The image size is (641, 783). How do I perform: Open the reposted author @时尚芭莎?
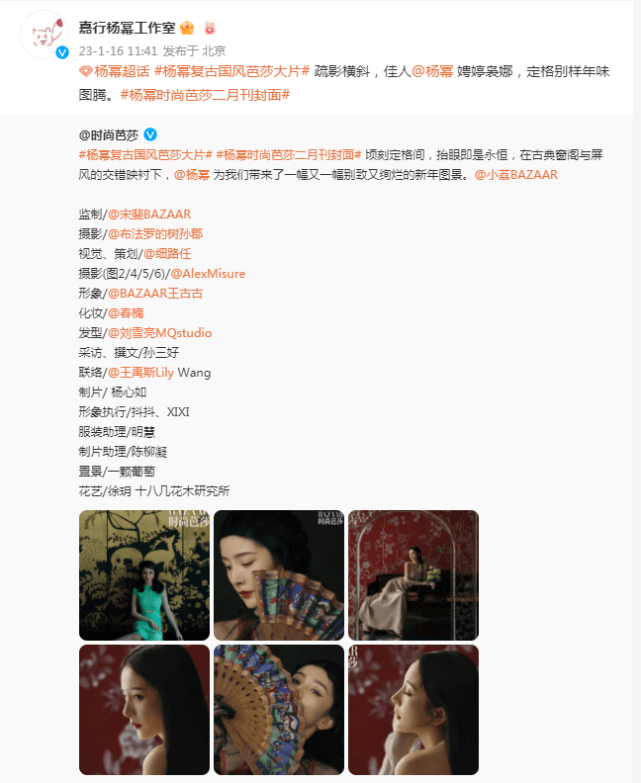pyautogui.click(x=108, y=134)
